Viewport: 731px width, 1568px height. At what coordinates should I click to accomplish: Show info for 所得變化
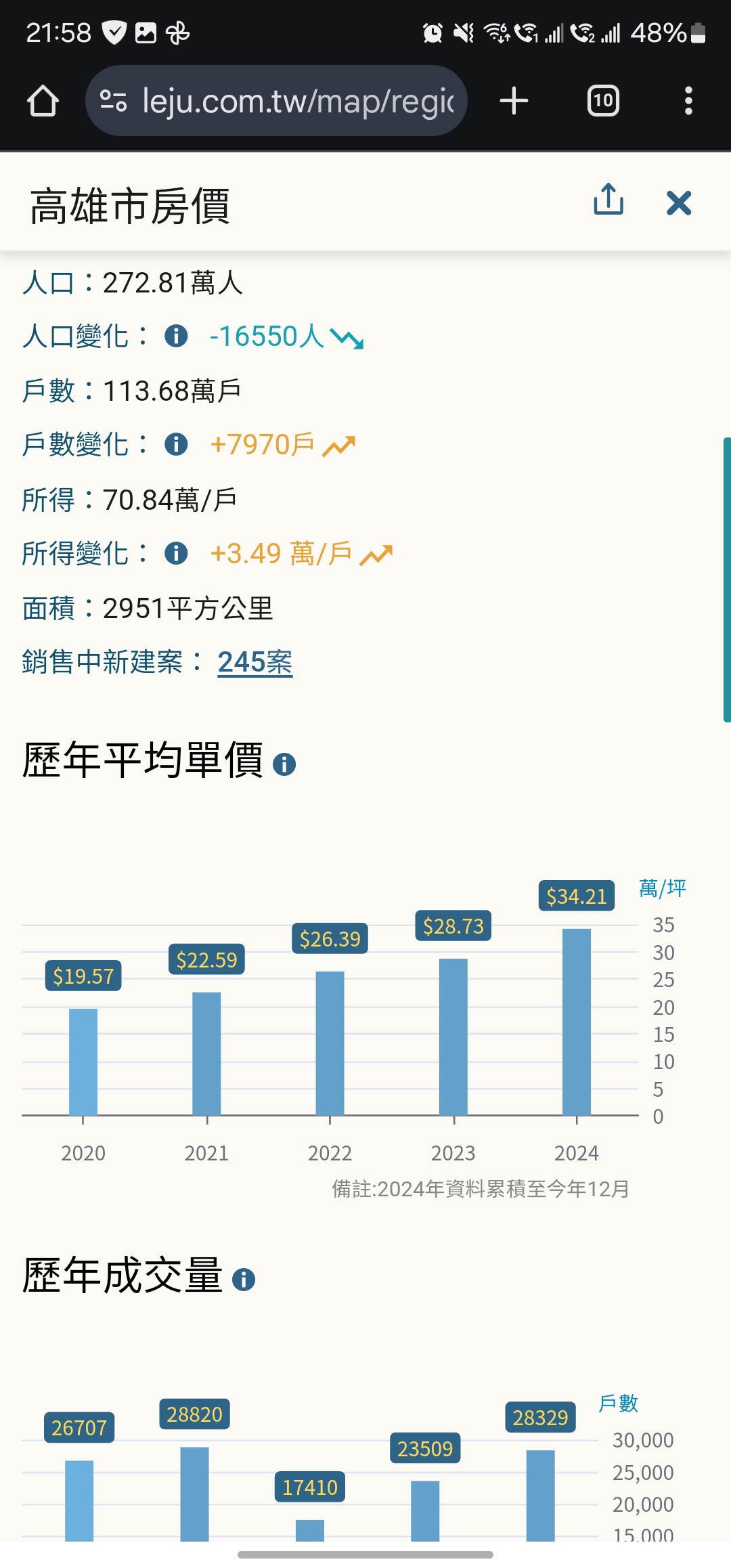176,553
